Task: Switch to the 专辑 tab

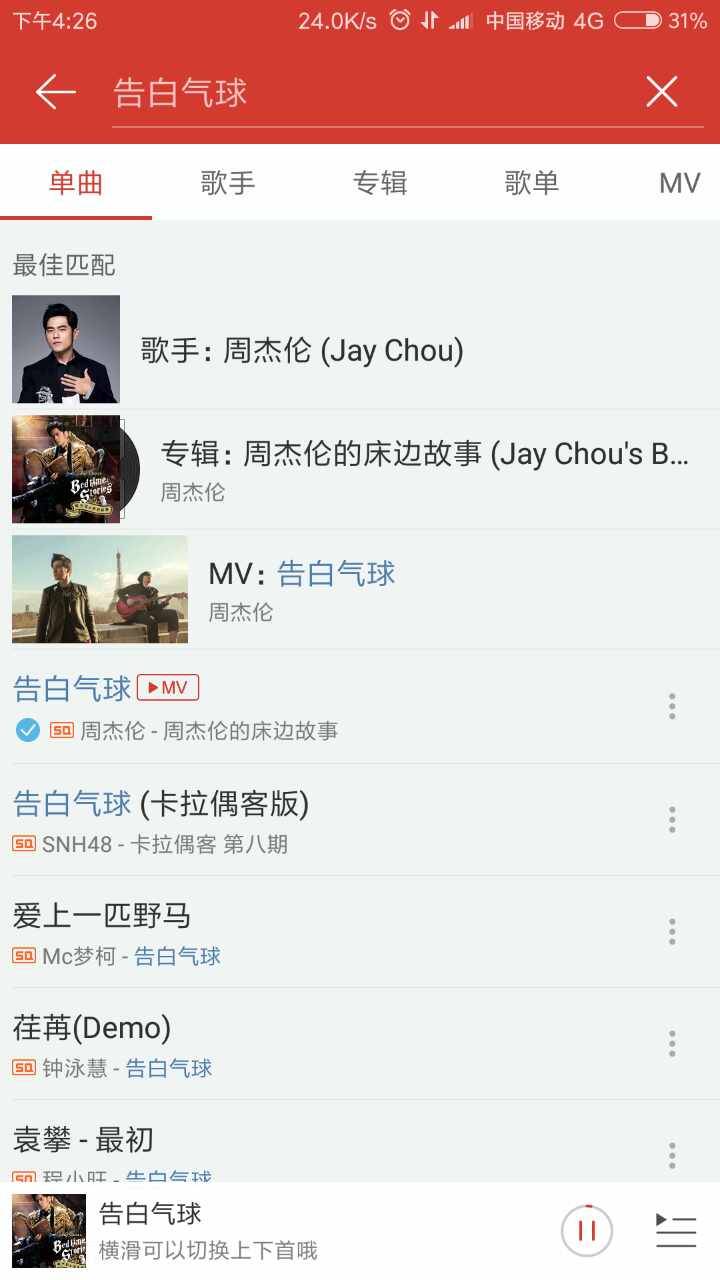Action: pyautogui.click(x=380, y=183)
